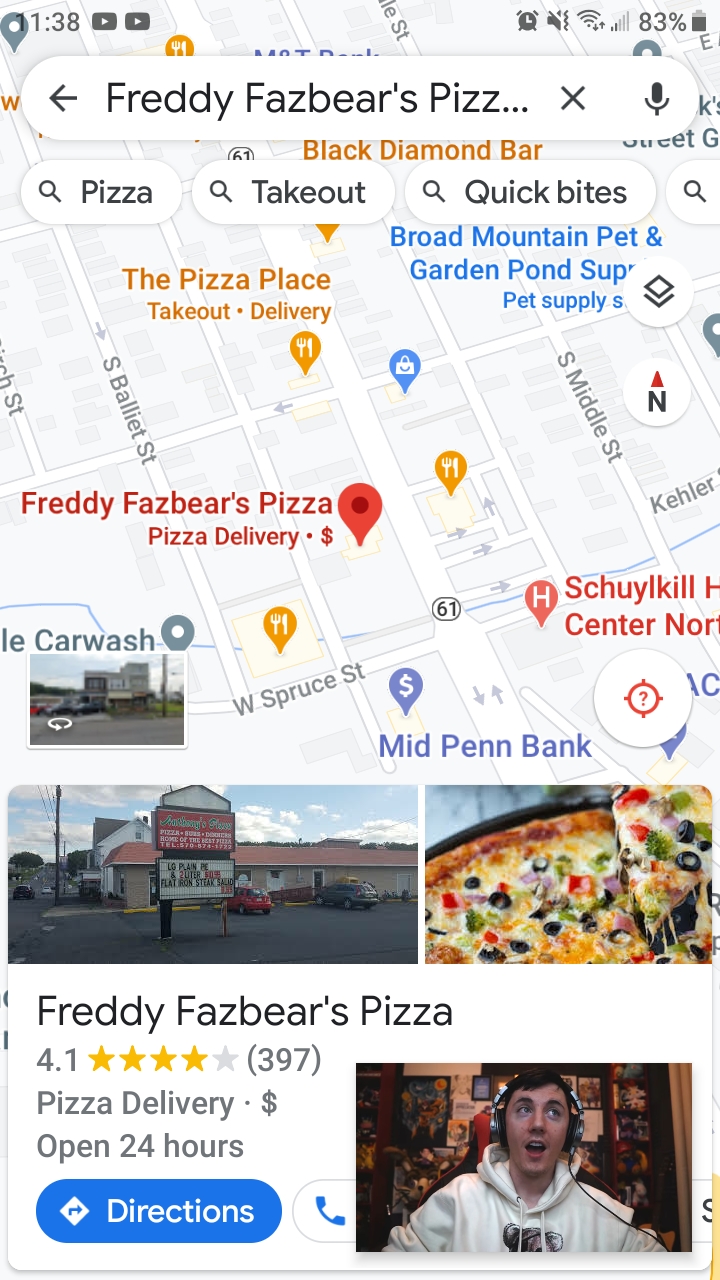The width and height of the screenshot is (720, 1280).
Task: Clear the Freddy Fazbear's Pizza search text
Action: (572, 98)
